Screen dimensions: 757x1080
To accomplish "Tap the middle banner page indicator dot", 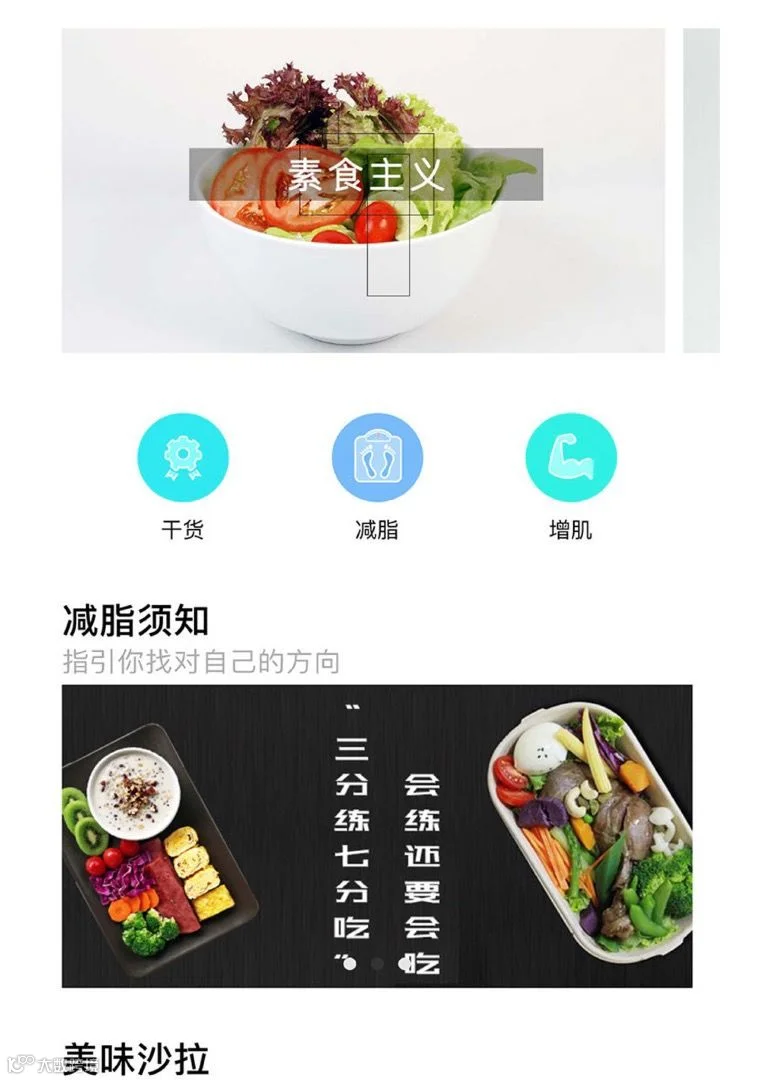I will point(377,964).
